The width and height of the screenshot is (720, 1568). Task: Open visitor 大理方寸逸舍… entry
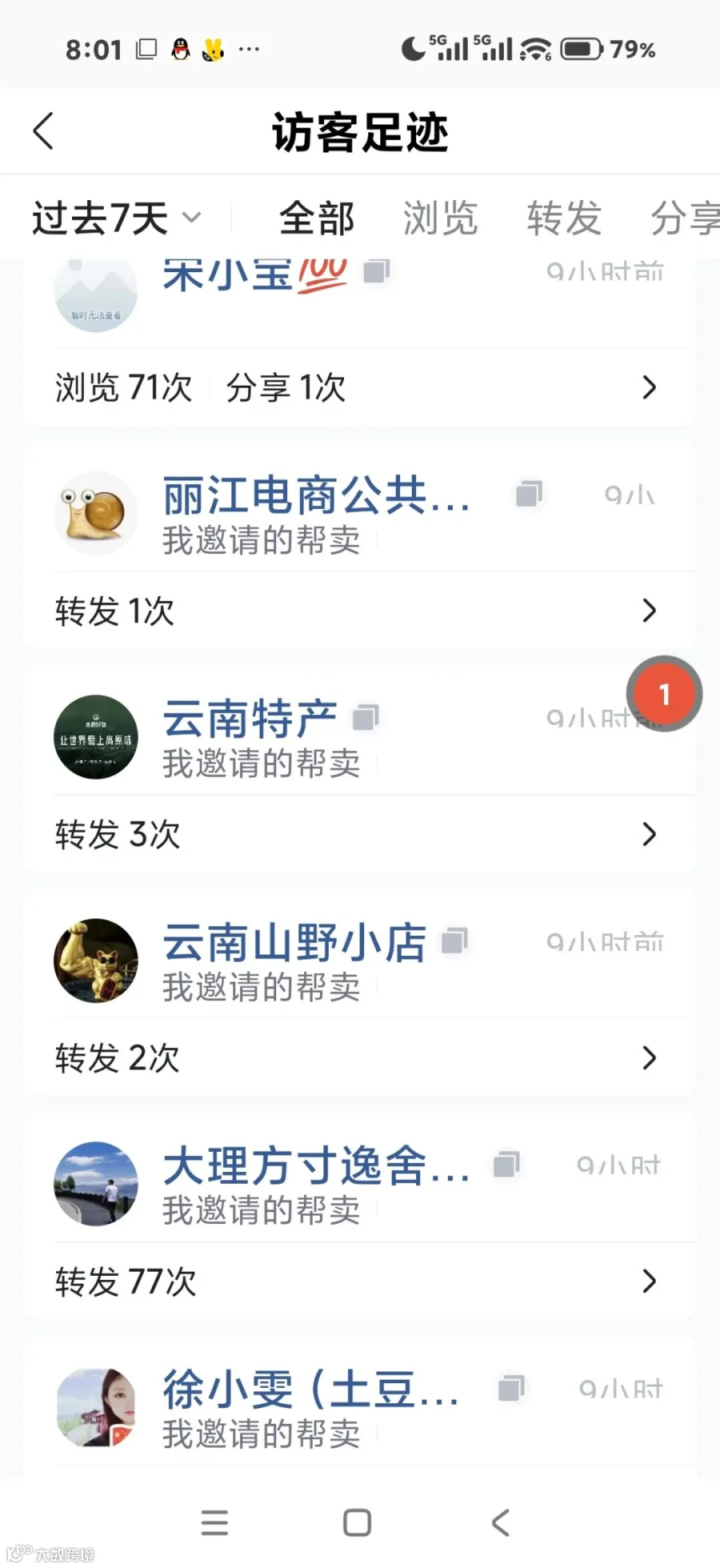pyautogui.click(x=316, y=1165)
